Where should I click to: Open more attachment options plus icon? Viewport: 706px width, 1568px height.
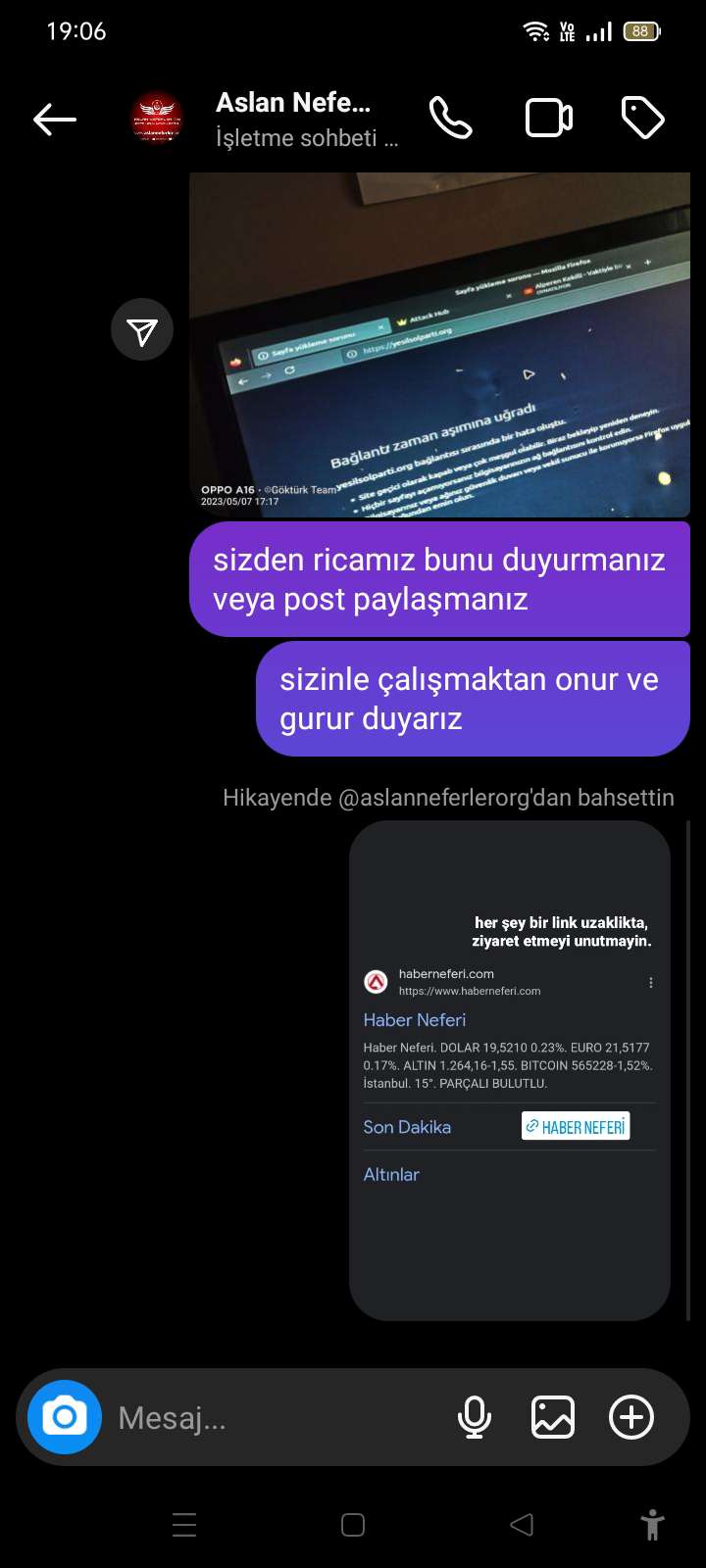click(631, 1417)
